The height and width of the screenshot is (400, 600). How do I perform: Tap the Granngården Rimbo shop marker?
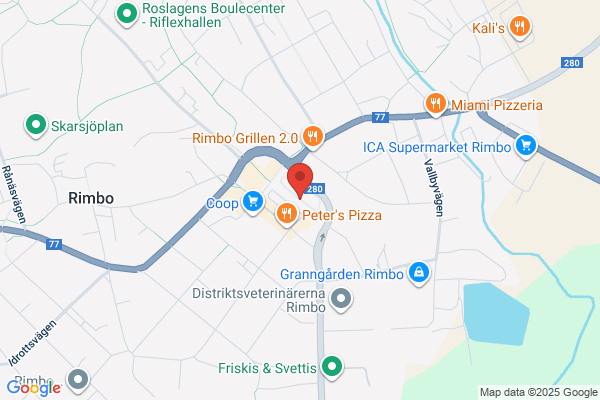419,273
